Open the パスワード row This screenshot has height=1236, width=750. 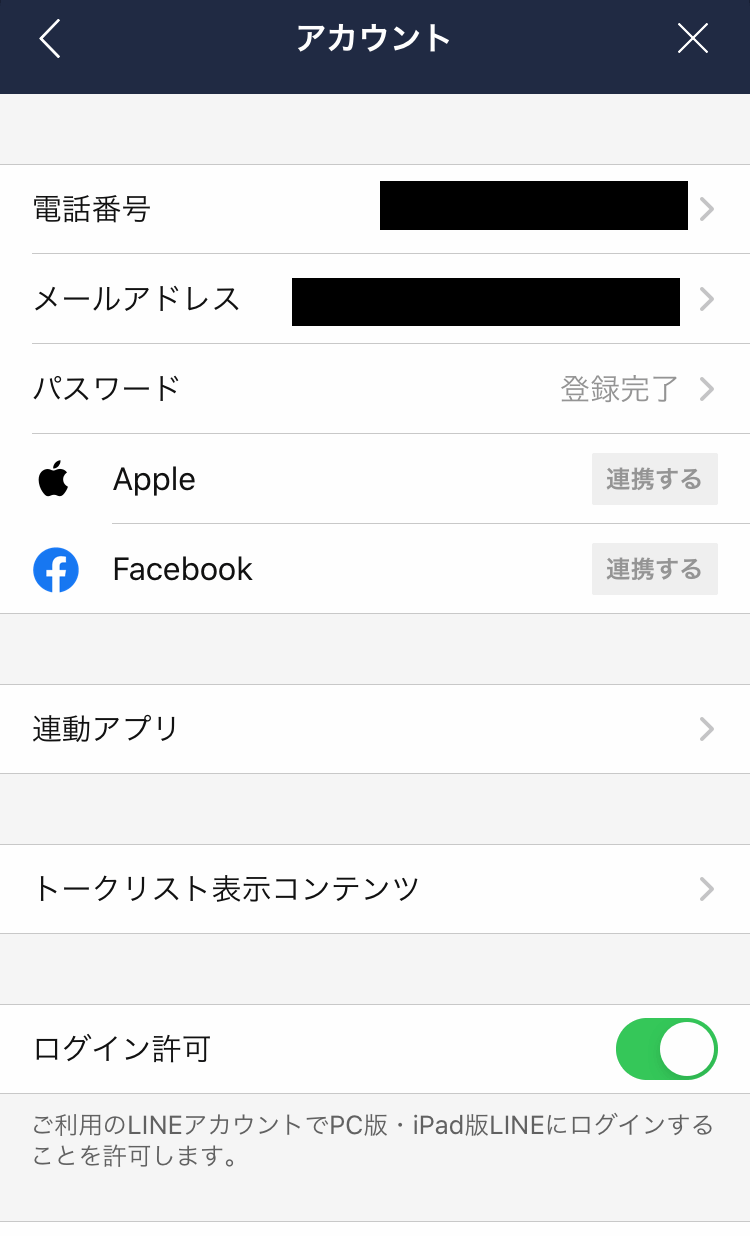point(375,389)
